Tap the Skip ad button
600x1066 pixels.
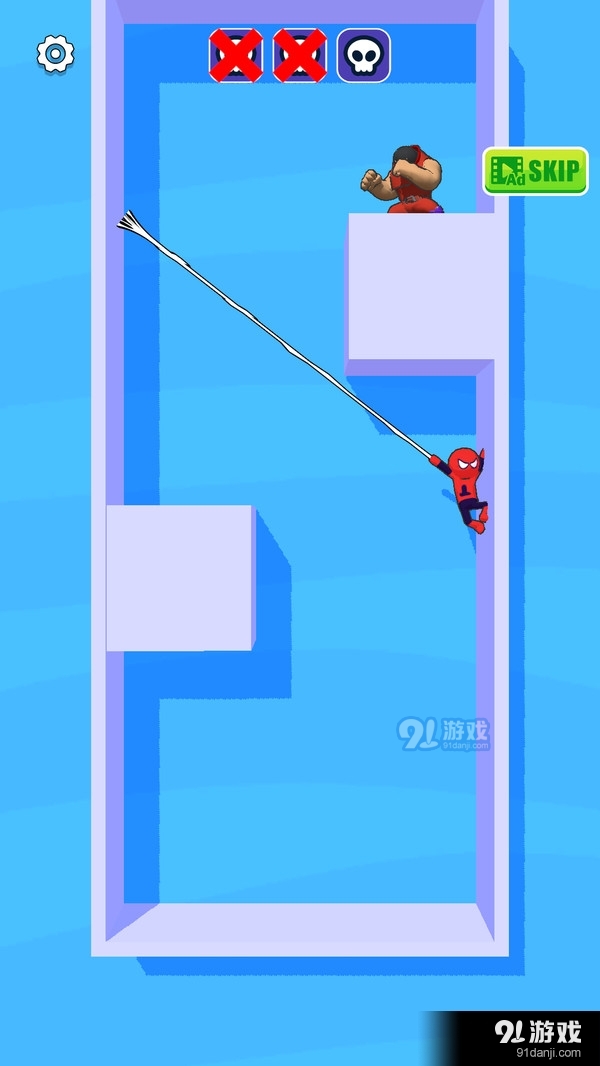tap(535, 171)
